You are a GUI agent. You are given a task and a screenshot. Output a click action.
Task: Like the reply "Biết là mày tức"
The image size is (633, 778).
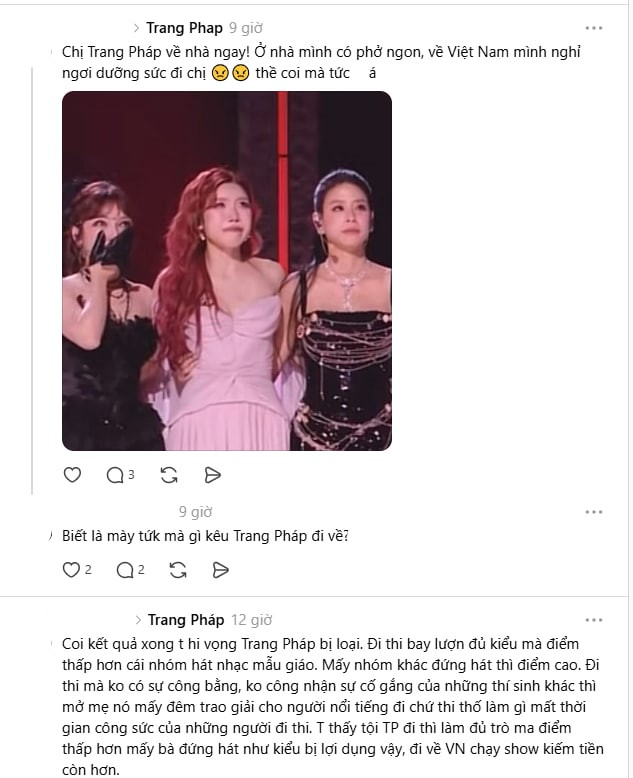pos(71,570)
